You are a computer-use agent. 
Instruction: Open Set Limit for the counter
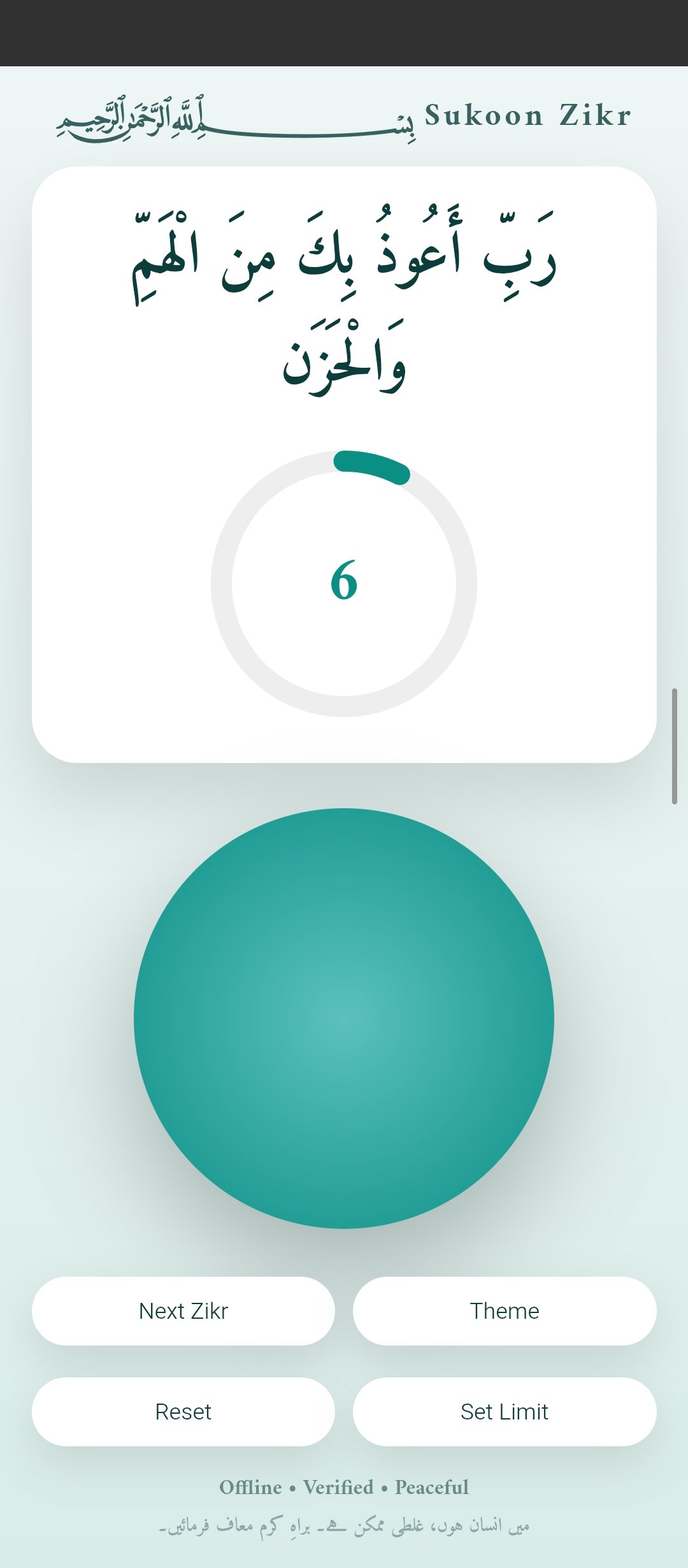tap(505, 1411)
